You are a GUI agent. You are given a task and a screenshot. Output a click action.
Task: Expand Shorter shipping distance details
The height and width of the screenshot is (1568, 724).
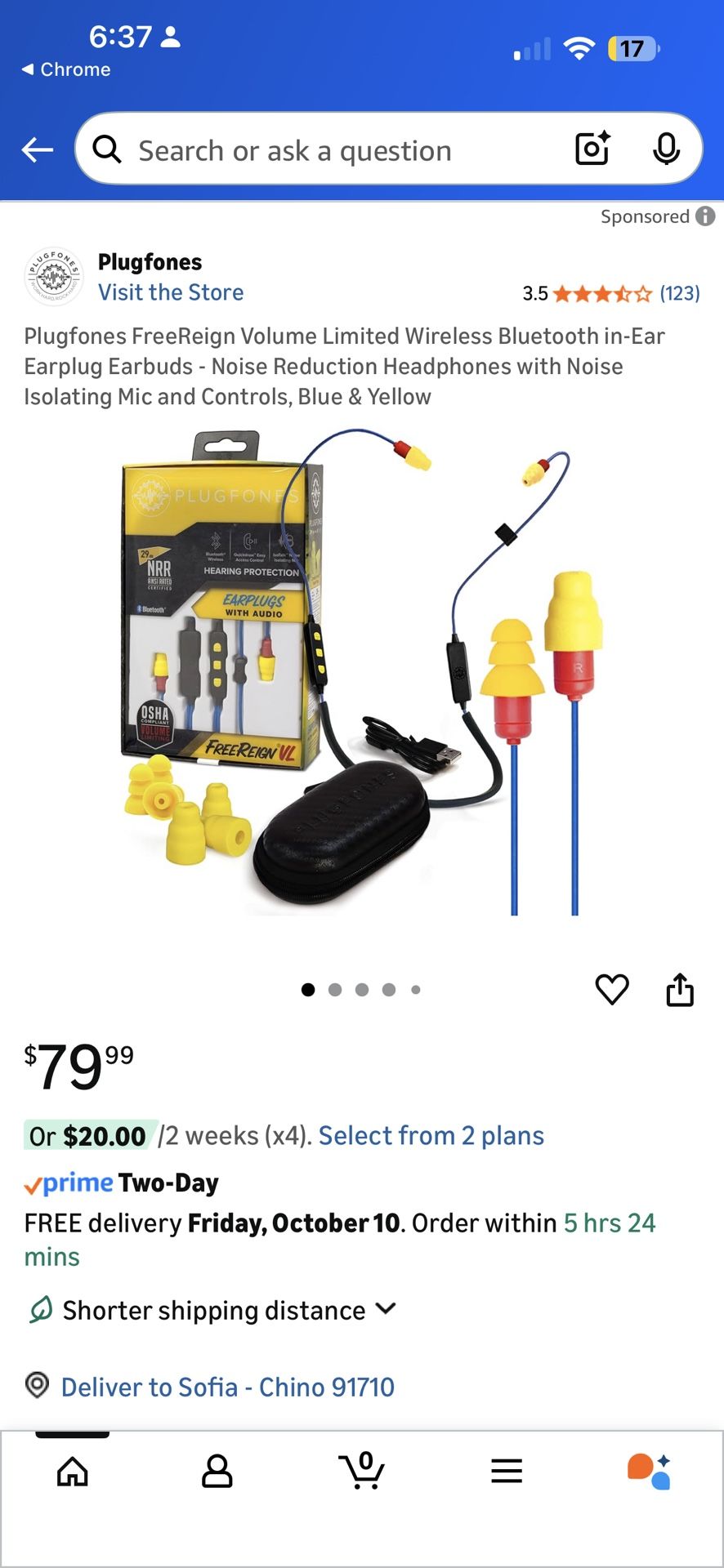pyautogui.click(x=386, y=1309)
